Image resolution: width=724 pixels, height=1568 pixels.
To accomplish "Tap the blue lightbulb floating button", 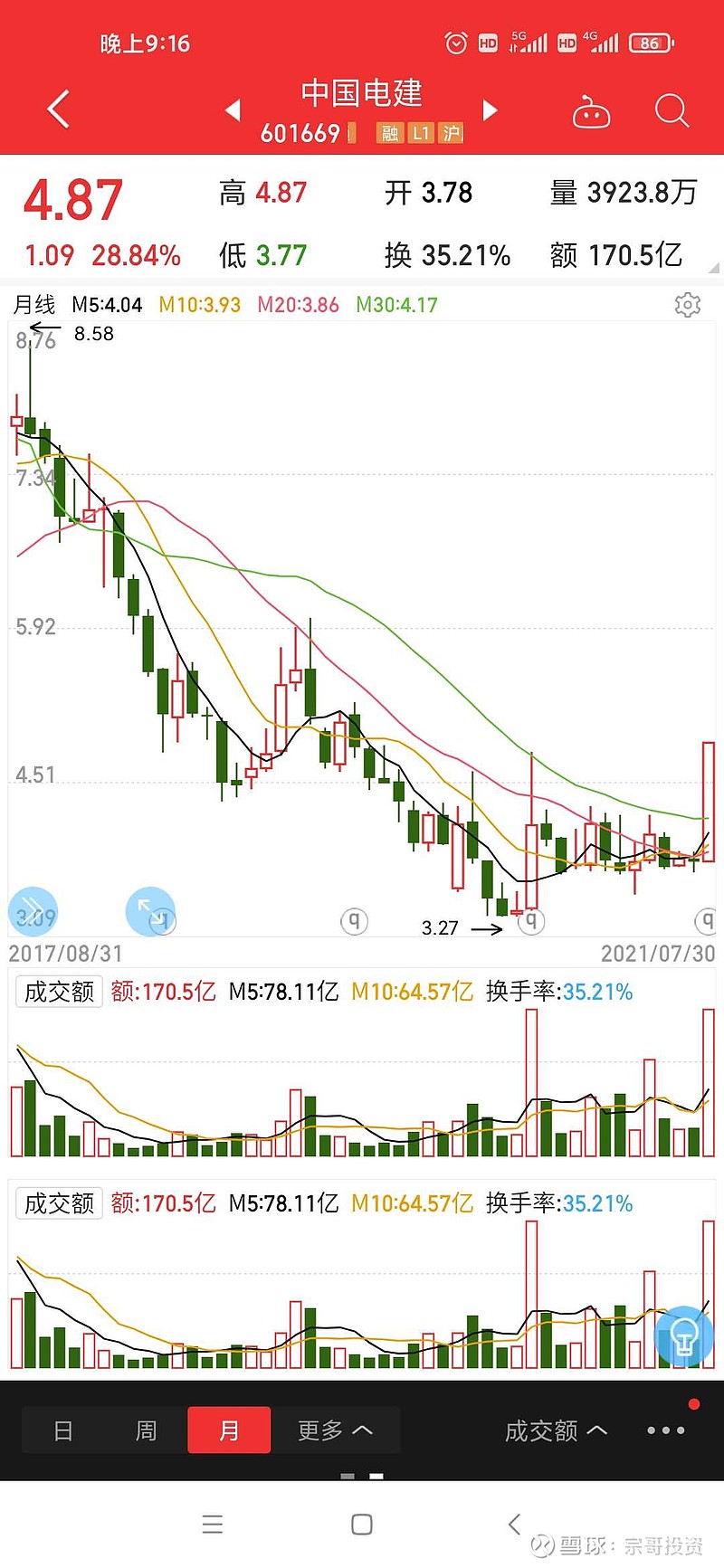I will pyautogui.click(x=684, y=1335).
